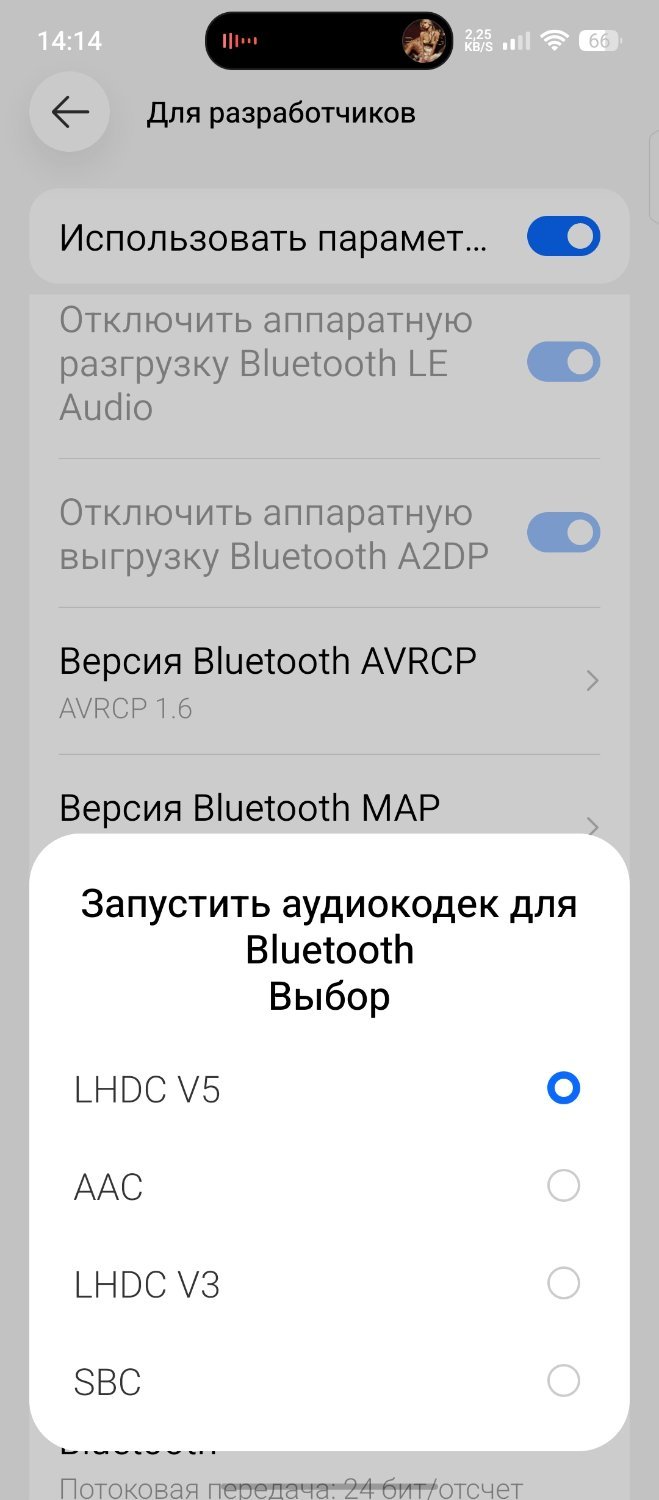Viewport: 659px width, 1500px height.
Task: Select the LHDC V5 codec option
Action: 329,1089
